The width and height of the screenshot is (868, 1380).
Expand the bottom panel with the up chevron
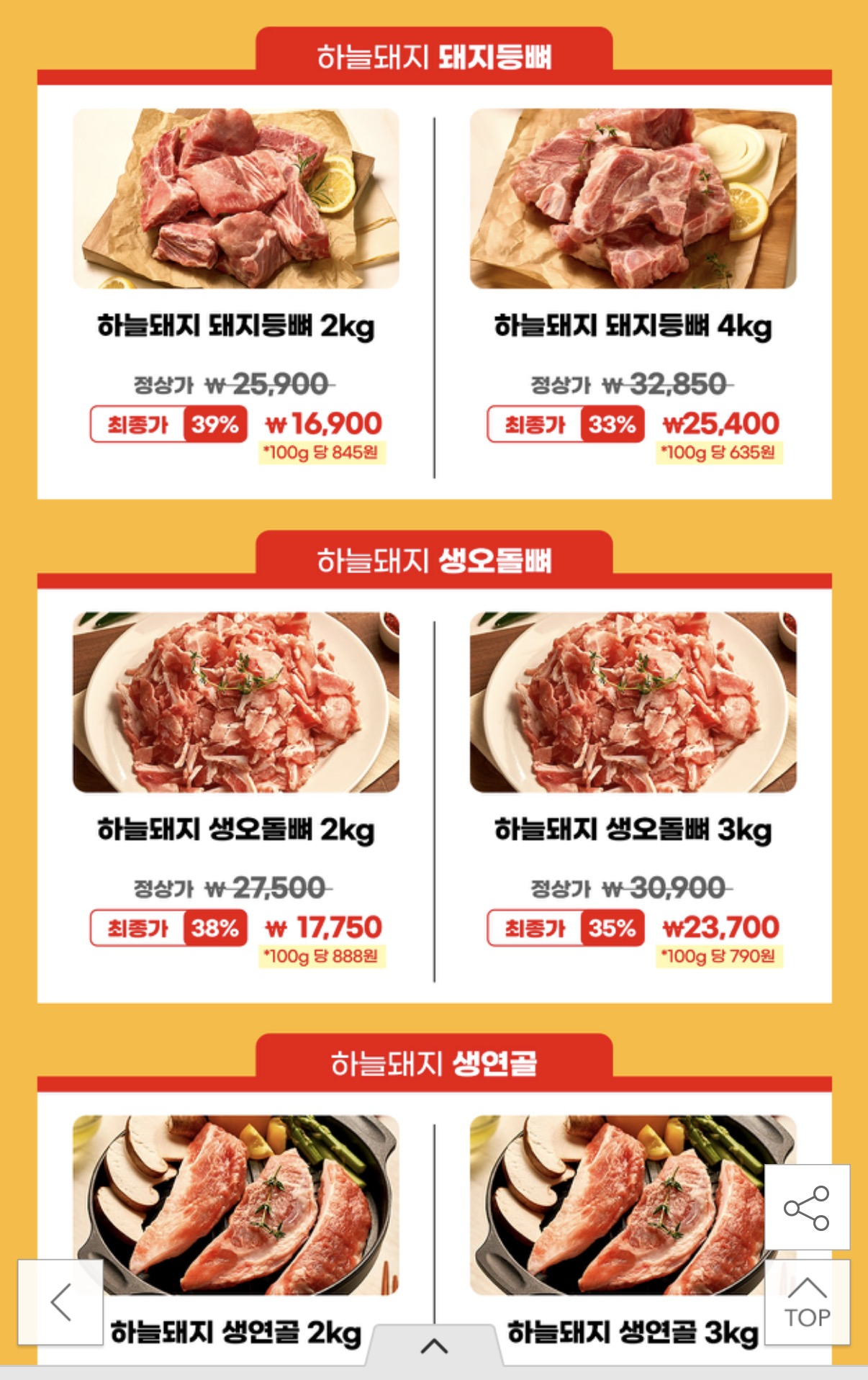(434, 1345)
